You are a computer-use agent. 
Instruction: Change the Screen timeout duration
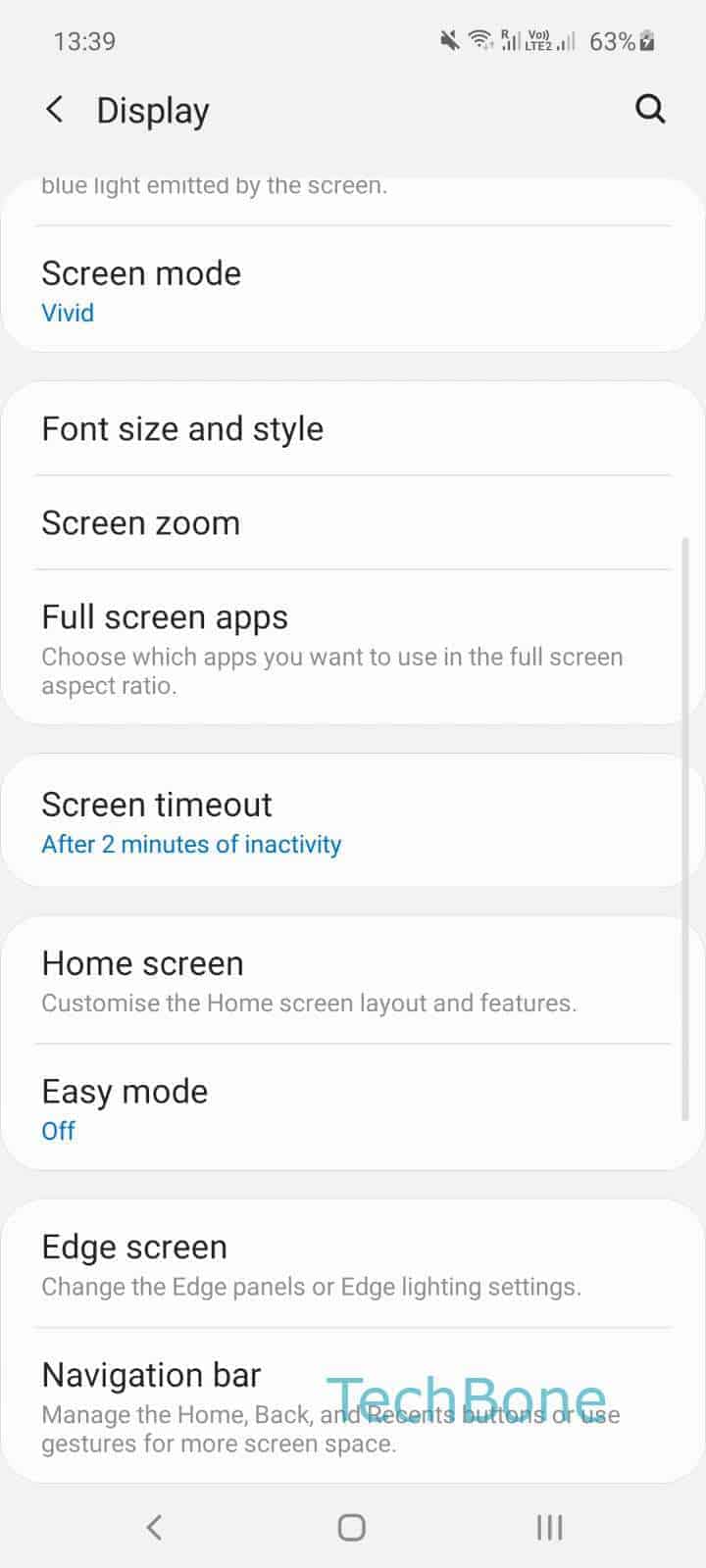tap(353, 821)
